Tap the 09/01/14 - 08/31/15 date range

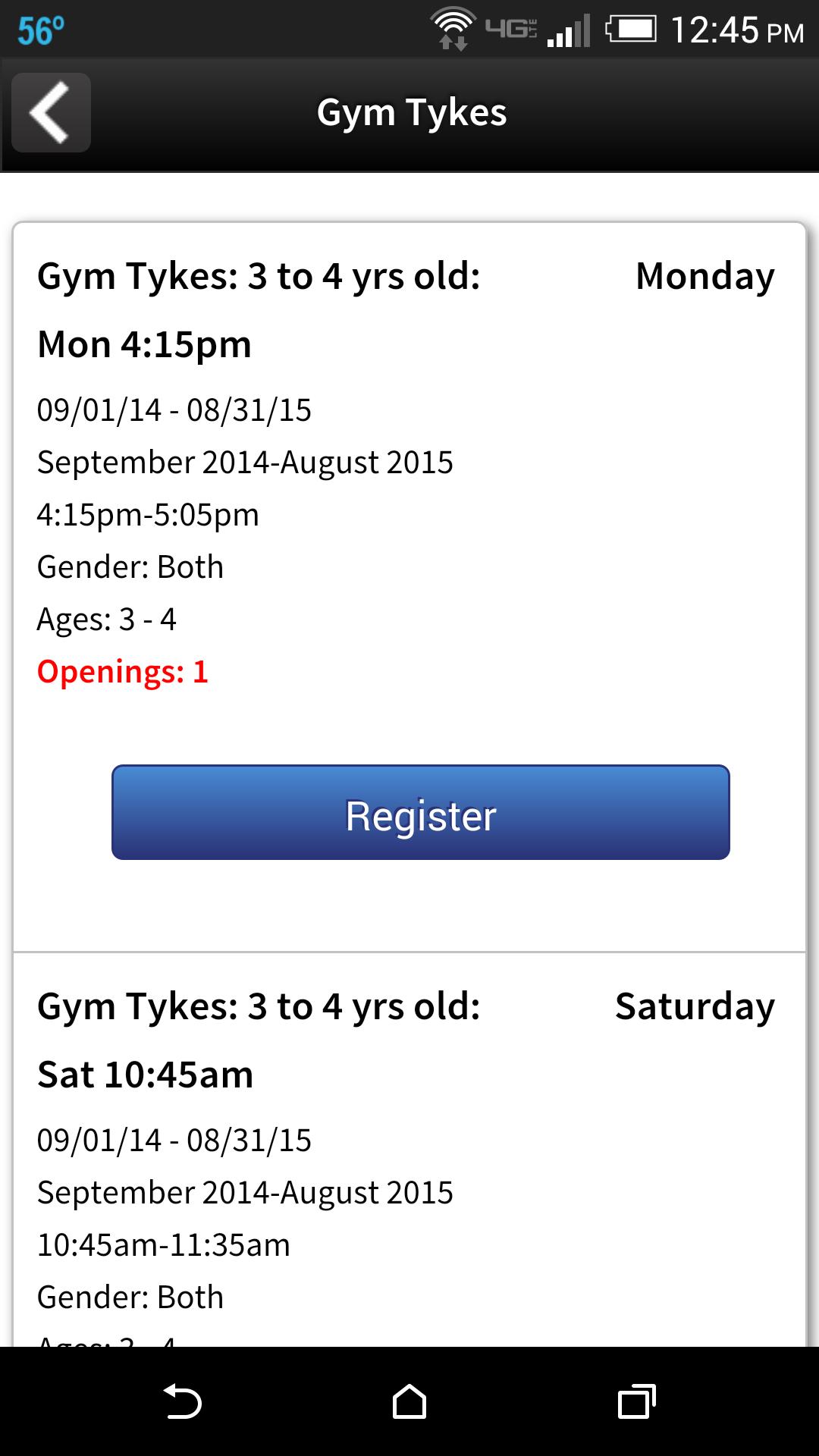tap(174, 410)
